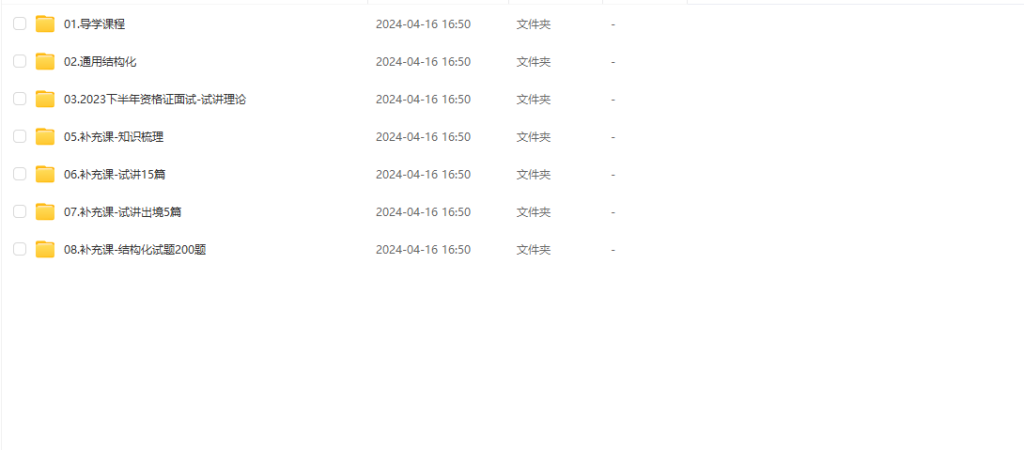Open the 06.补充课-试讲15篇 folder
This screenshot has height=450, width=1024.
coord(114,174)
